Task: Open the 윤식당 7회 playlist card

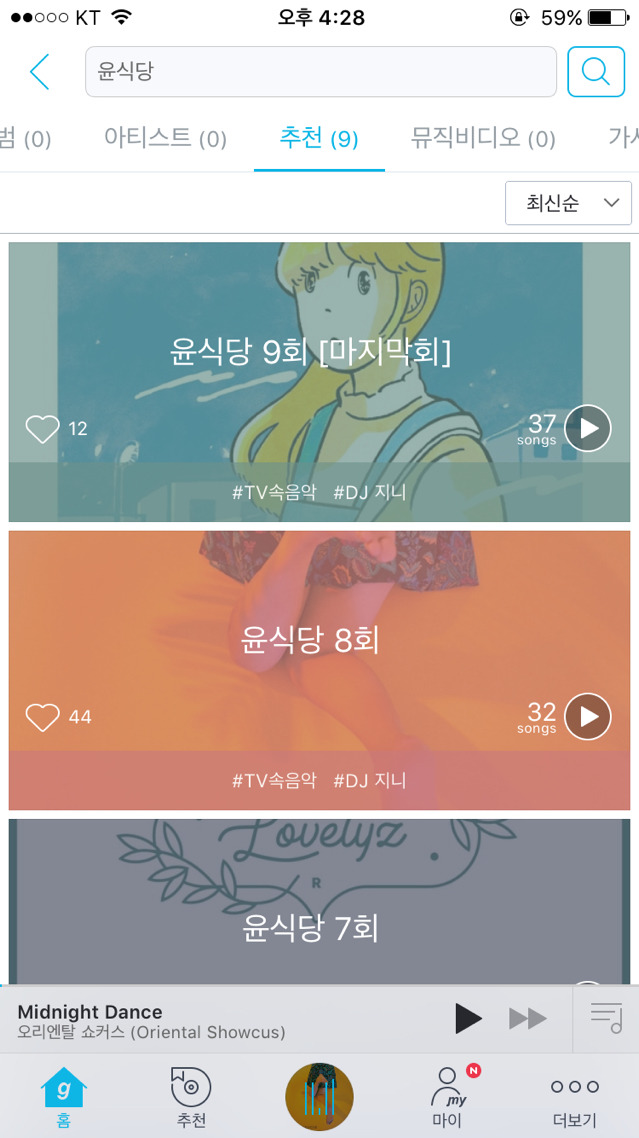Action: pyautogui.click(x=311, y=928)
